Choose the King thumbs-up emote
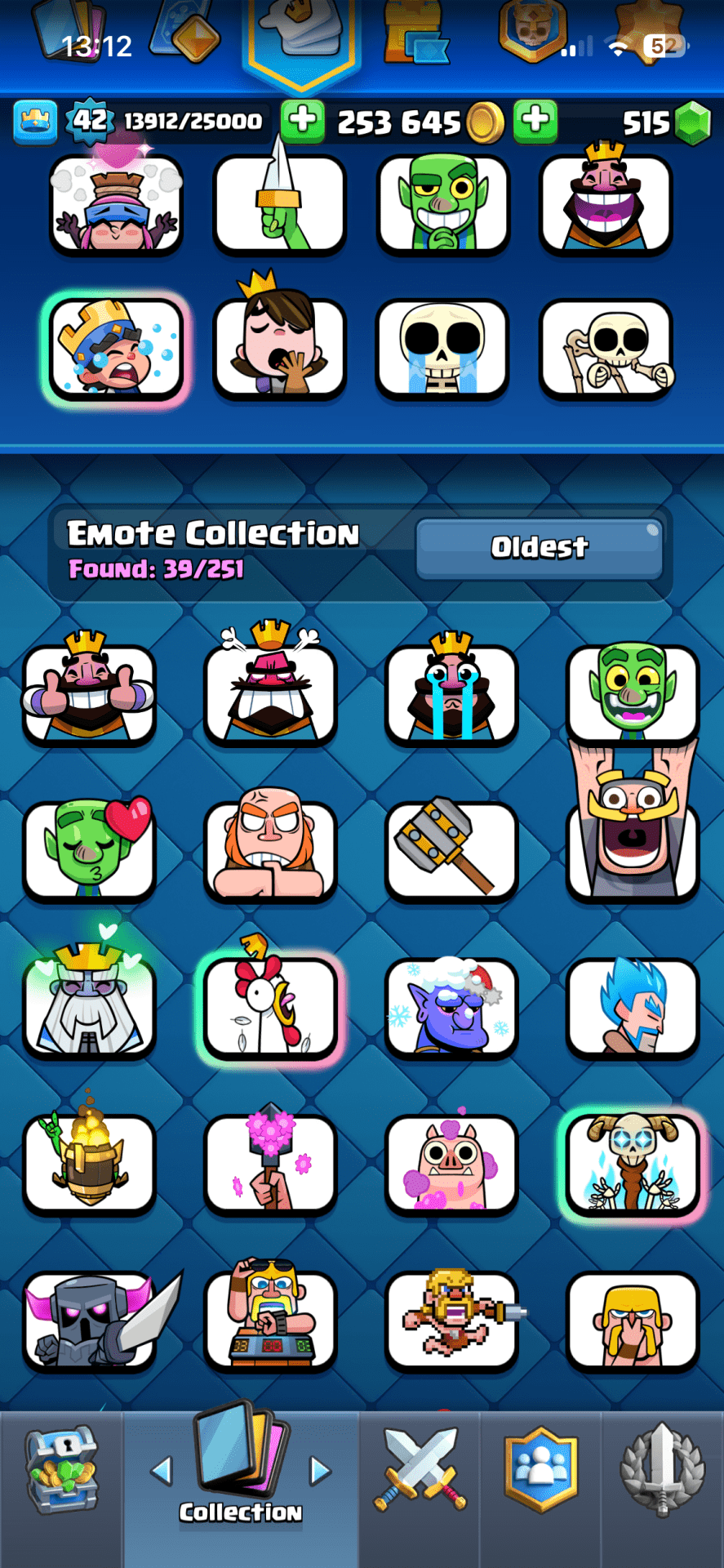 [x=89, y=693]
